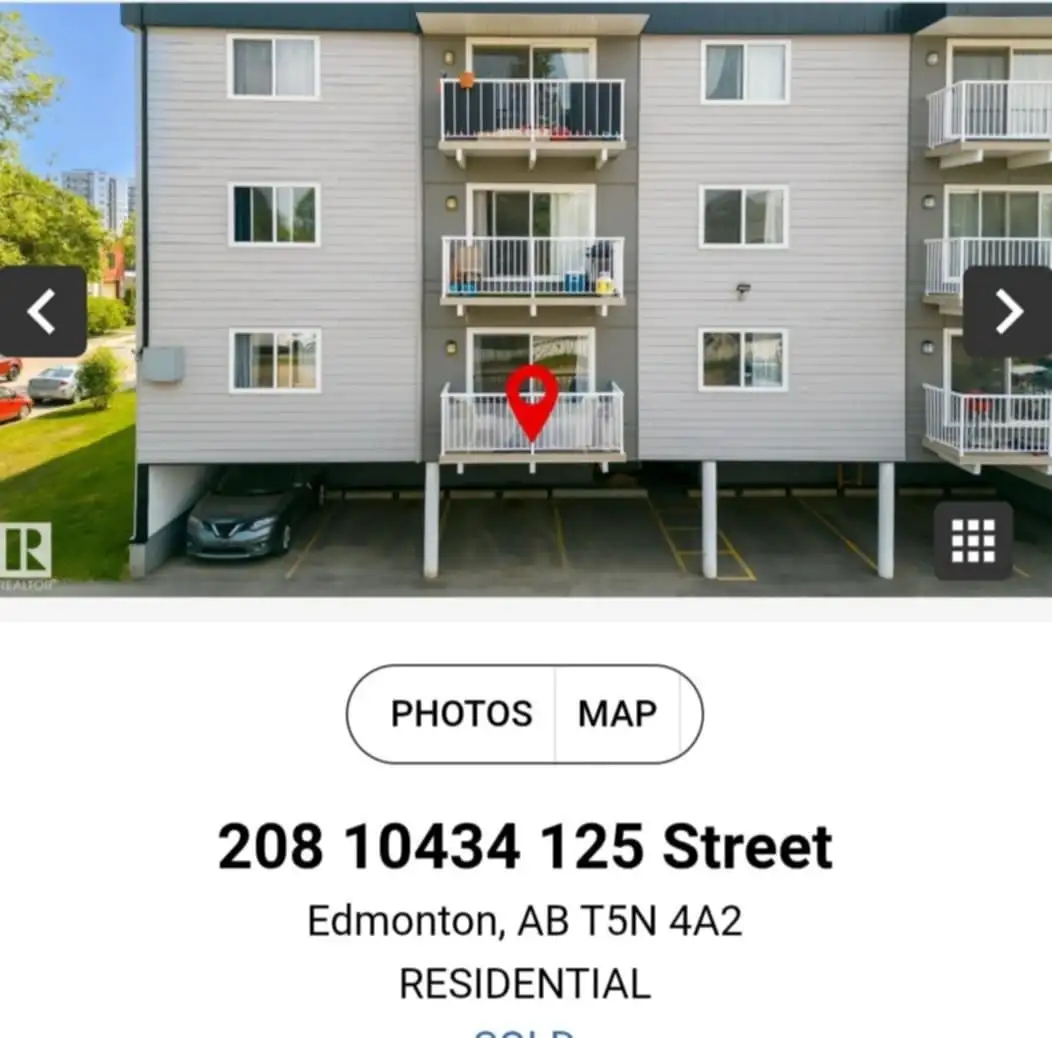Switch to the MAP view
Image resolution: width=1052 pixels, height=1038 pixels.
coord(618,714)
